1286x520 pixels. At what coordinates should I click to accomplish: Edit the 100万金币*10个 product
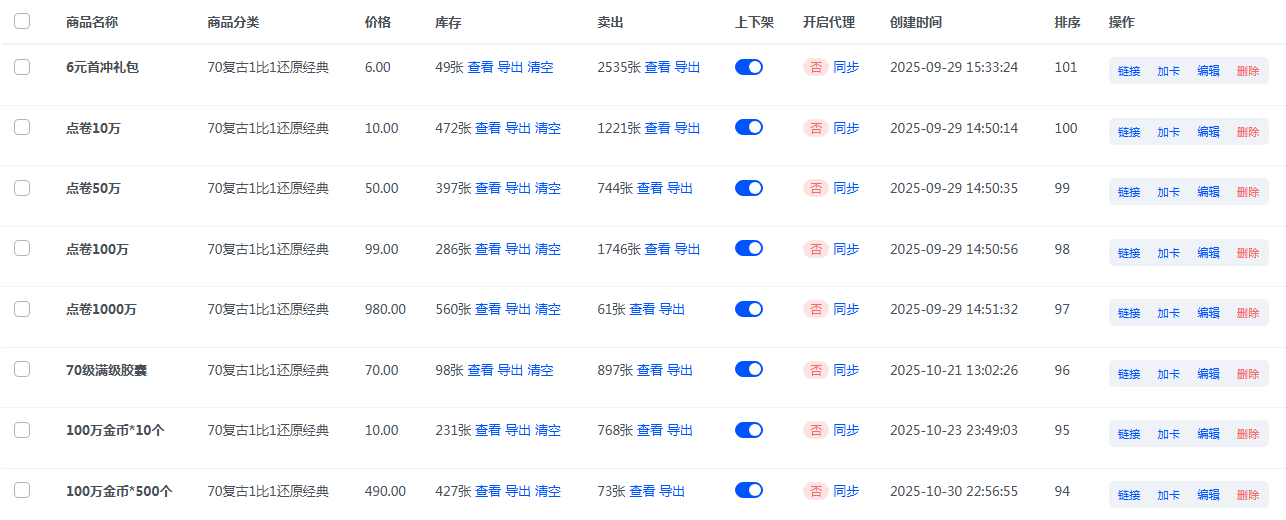1208,434
